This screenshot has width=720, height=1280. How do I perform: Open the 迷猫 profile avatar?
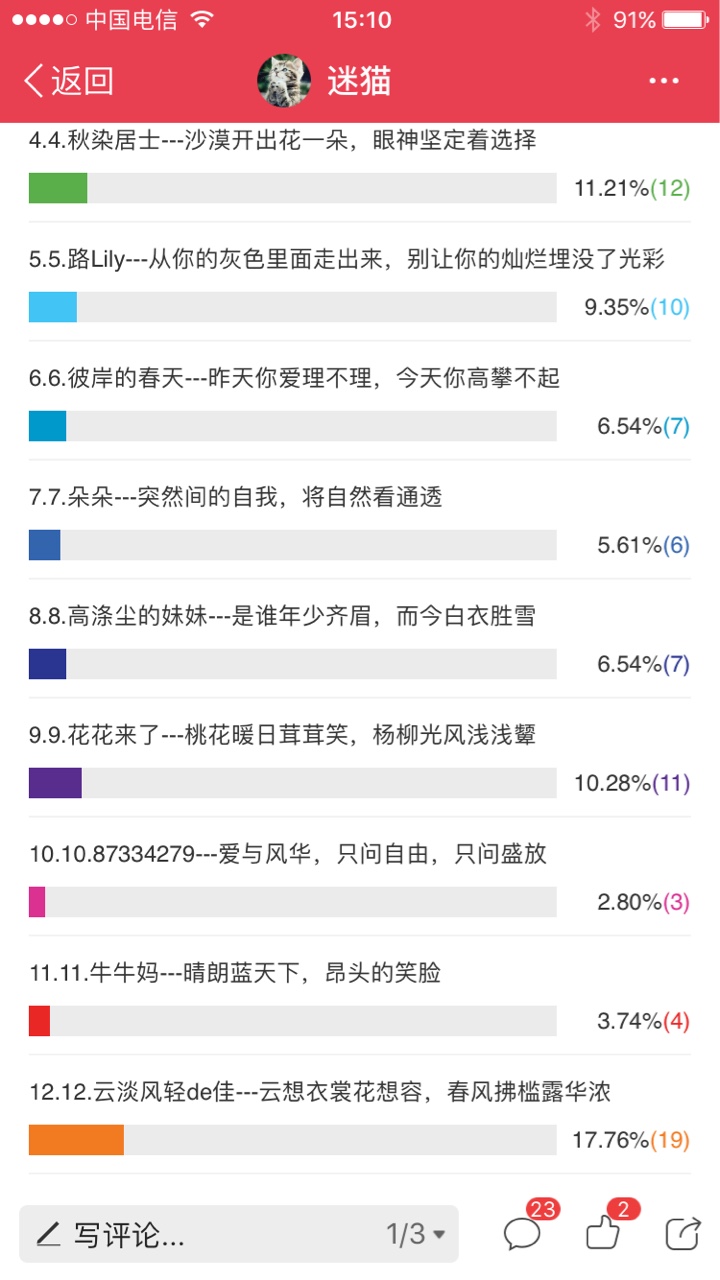285,81
